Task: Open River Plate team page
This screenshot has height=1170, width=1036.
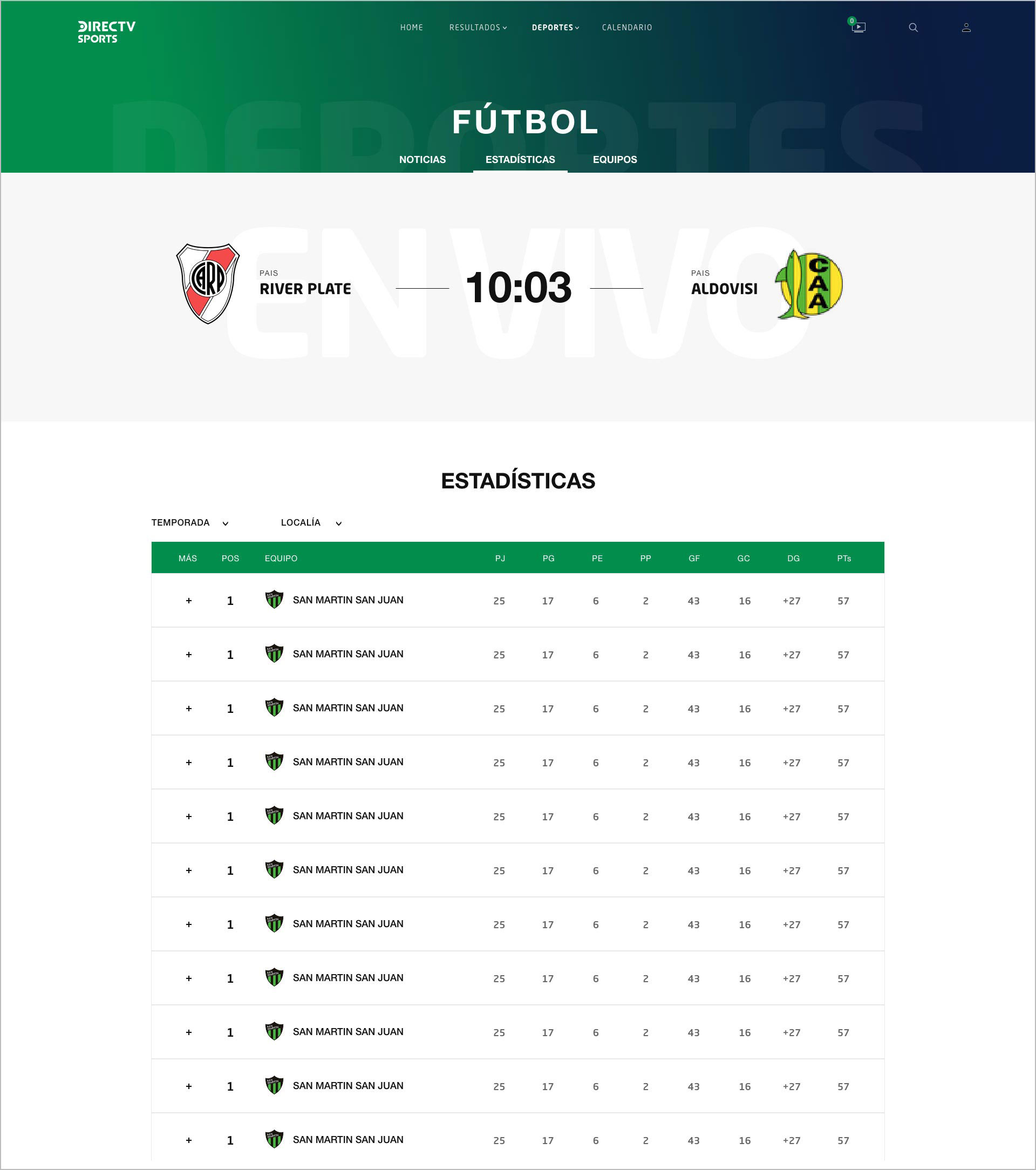Action: [304, 289]
